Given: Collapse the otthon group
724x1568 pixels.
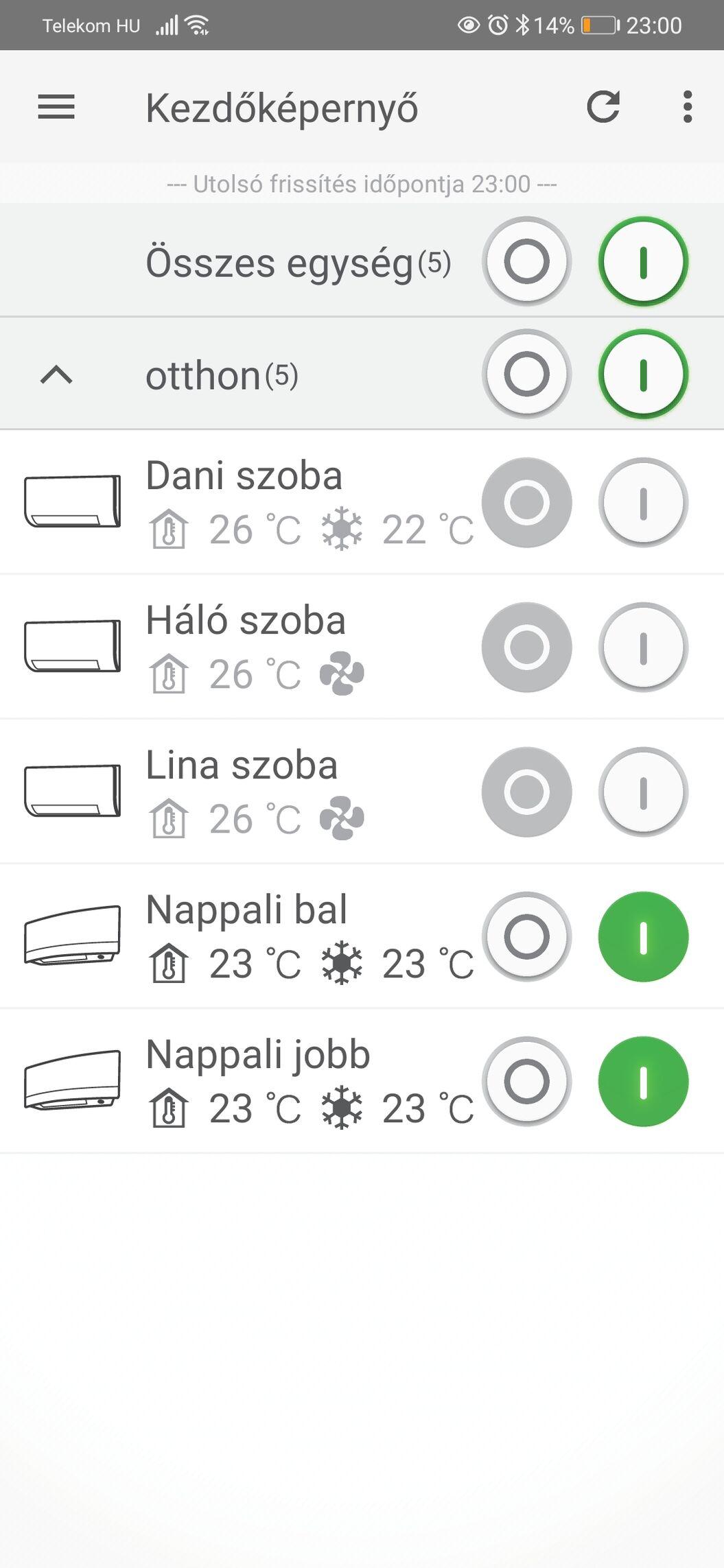Looking at the screenshot, I should click(56, 375).
